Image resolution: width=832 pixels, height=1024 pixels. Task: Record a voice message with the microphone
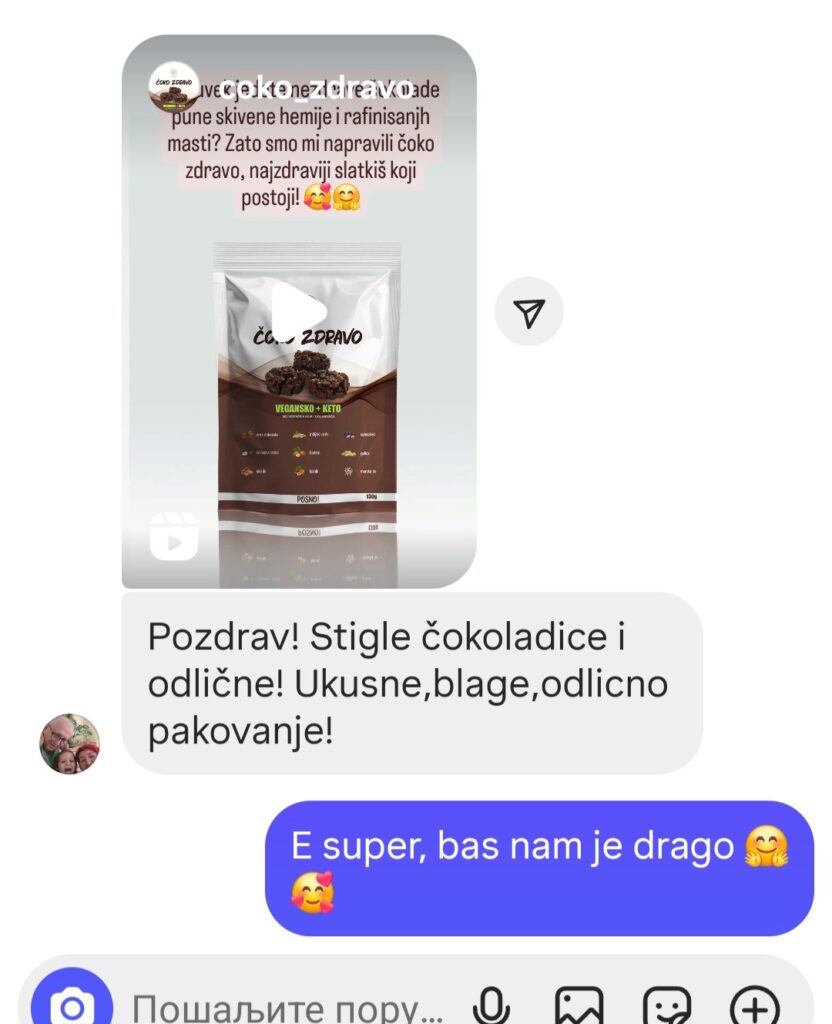pos(490,1006)
